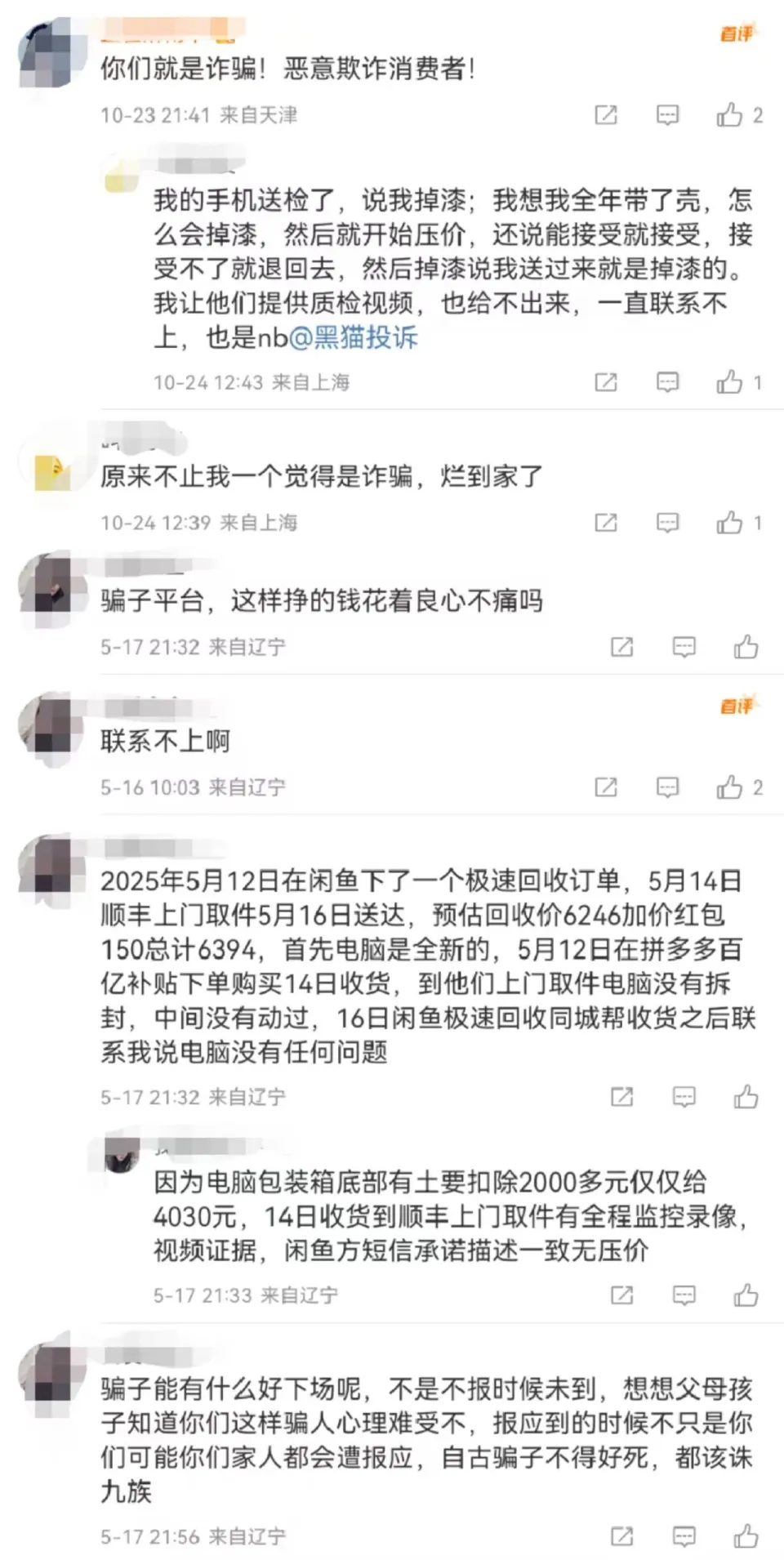Comment on the reply about 手机送检掉漆

pos(667,382)
